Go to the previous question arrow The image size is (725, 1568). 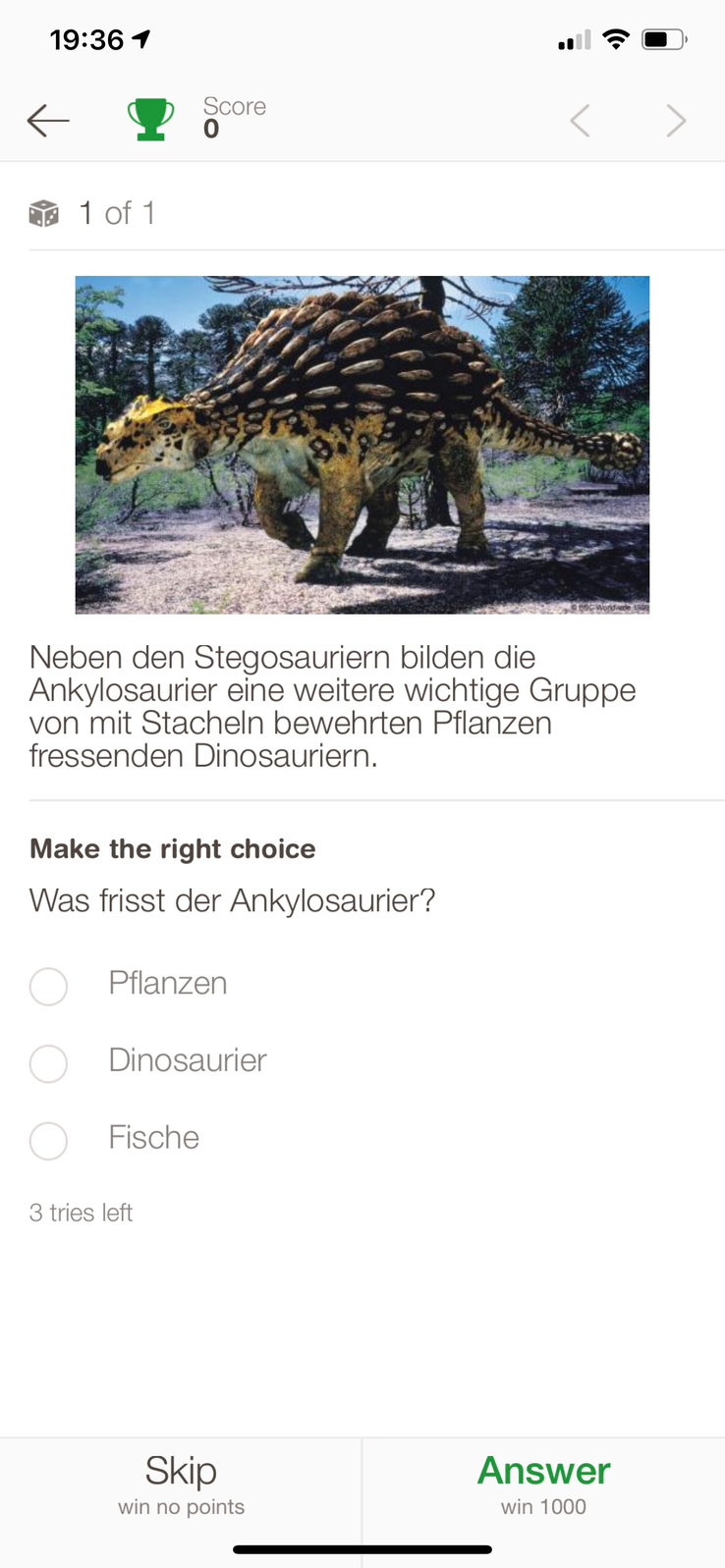pos(580,121)
